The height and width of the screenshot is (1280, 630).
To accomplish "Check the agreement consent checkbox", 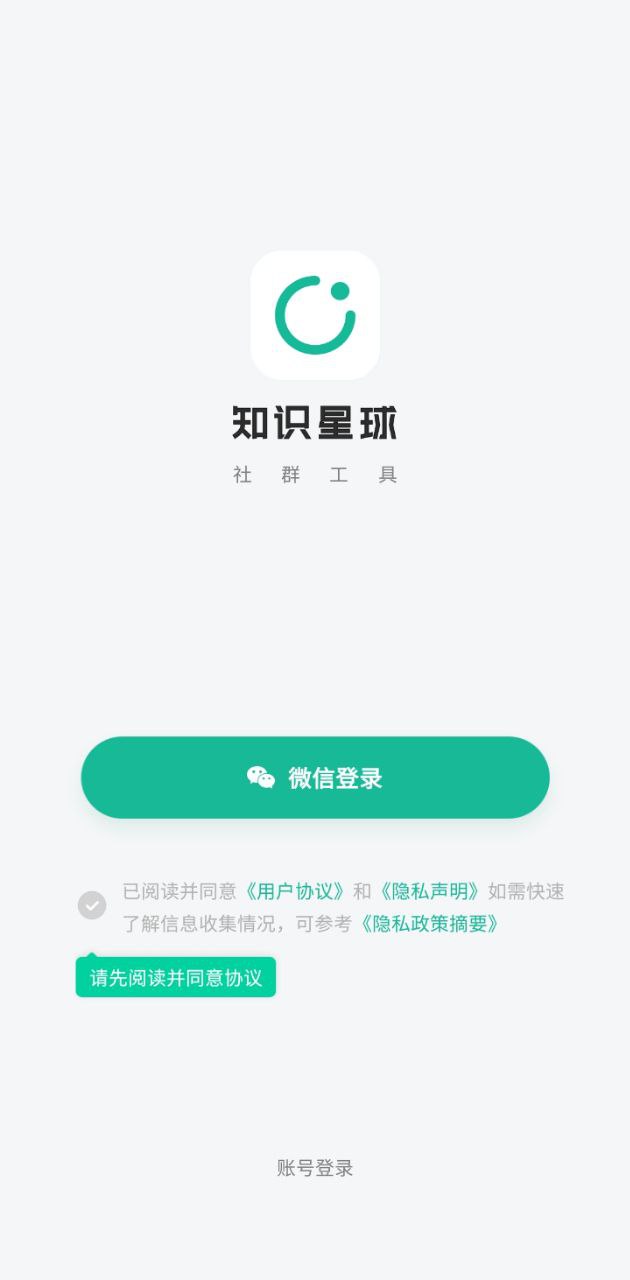I will pos(92,905).
